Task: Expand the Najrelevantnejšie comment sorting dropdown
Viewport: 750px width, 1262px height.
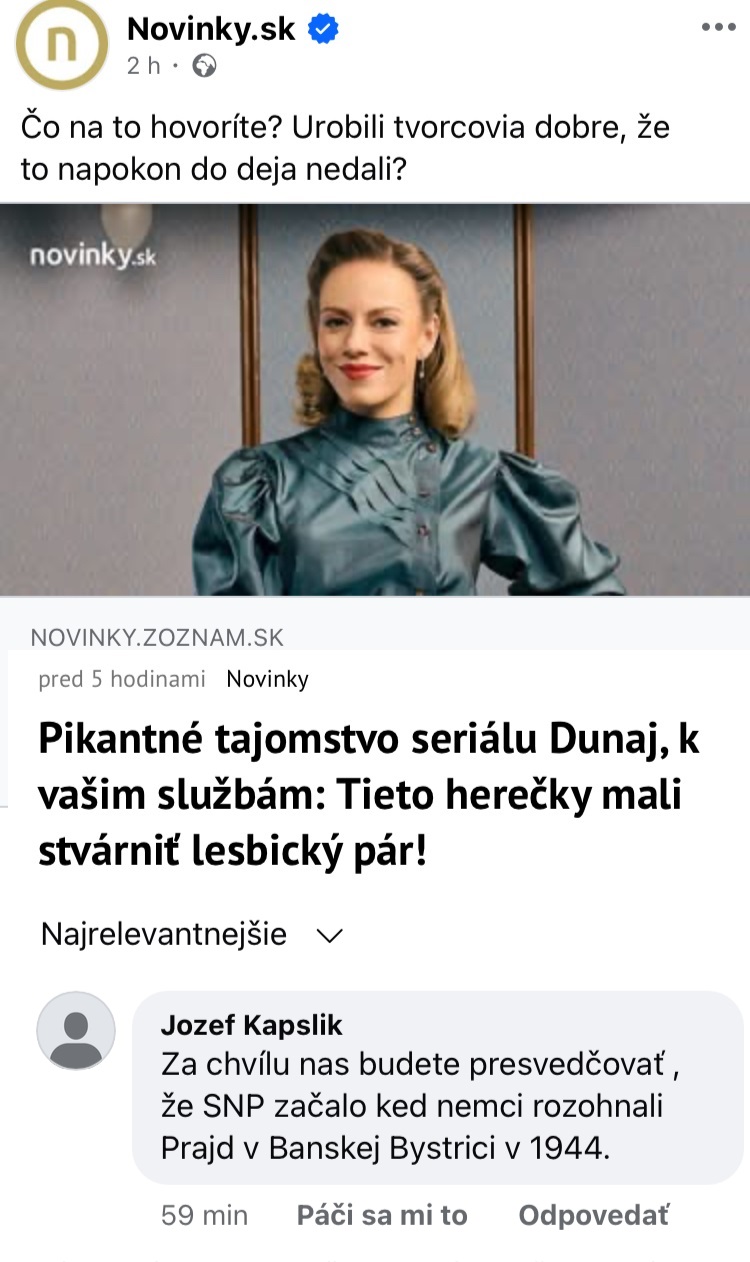Action: (x=192, y=935)
